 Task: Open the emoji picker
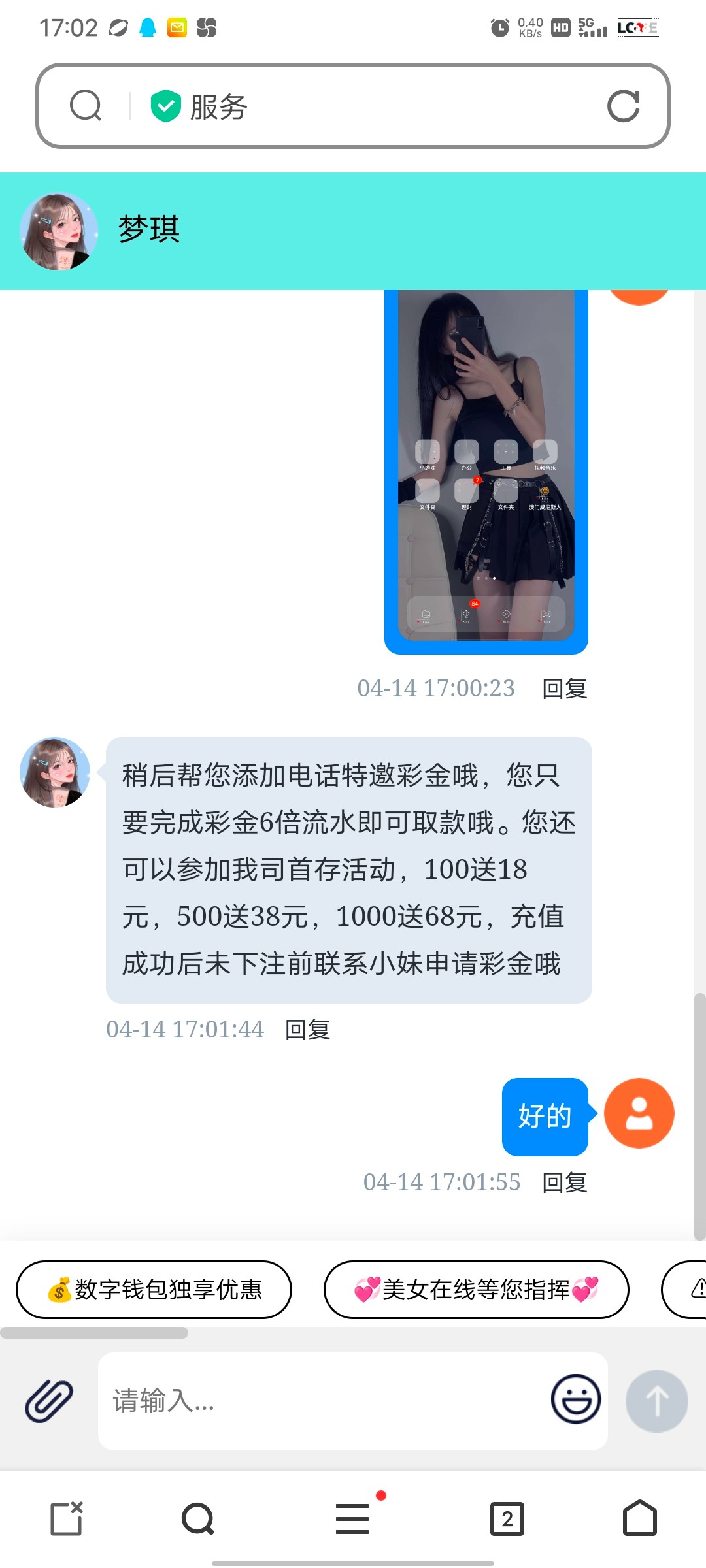pos(575,1399)
